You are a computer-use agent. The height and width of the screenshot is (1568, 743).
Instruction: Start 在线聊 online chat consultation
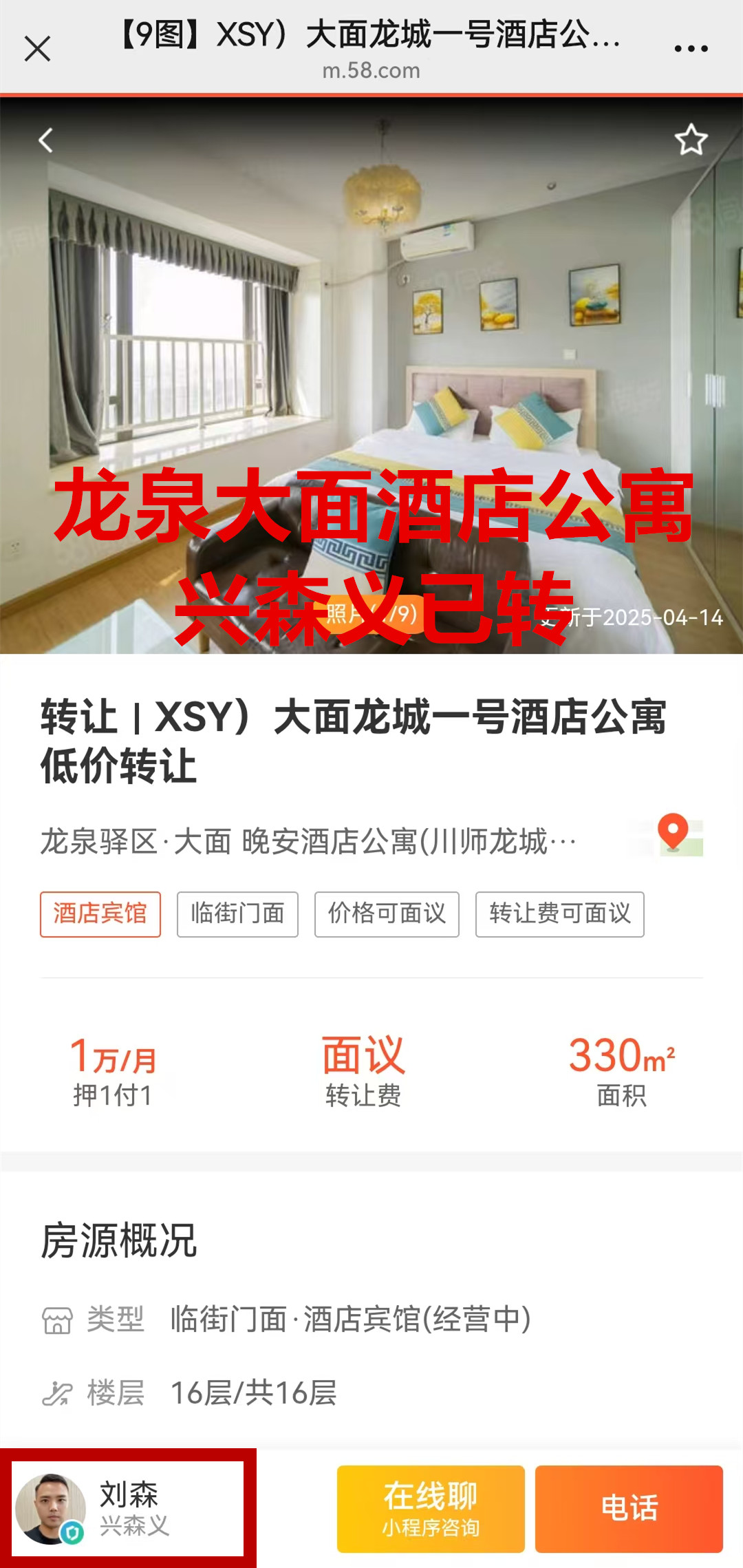(431, 1509)
